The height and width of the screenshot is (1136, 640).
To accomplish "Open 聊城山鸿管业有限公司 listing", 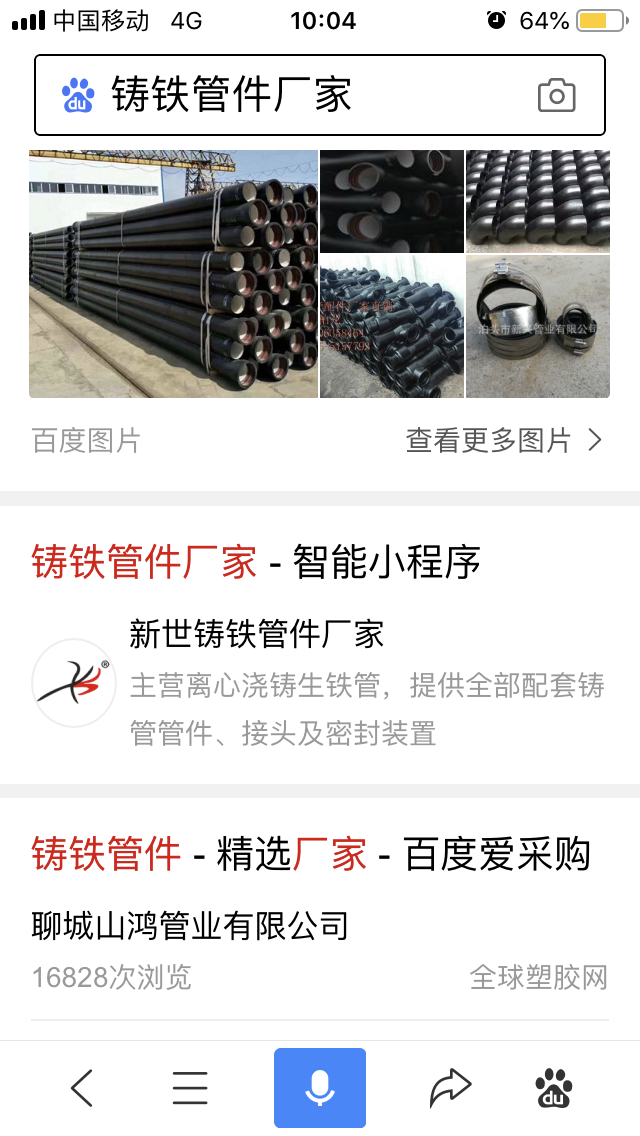I will [190, 925].
